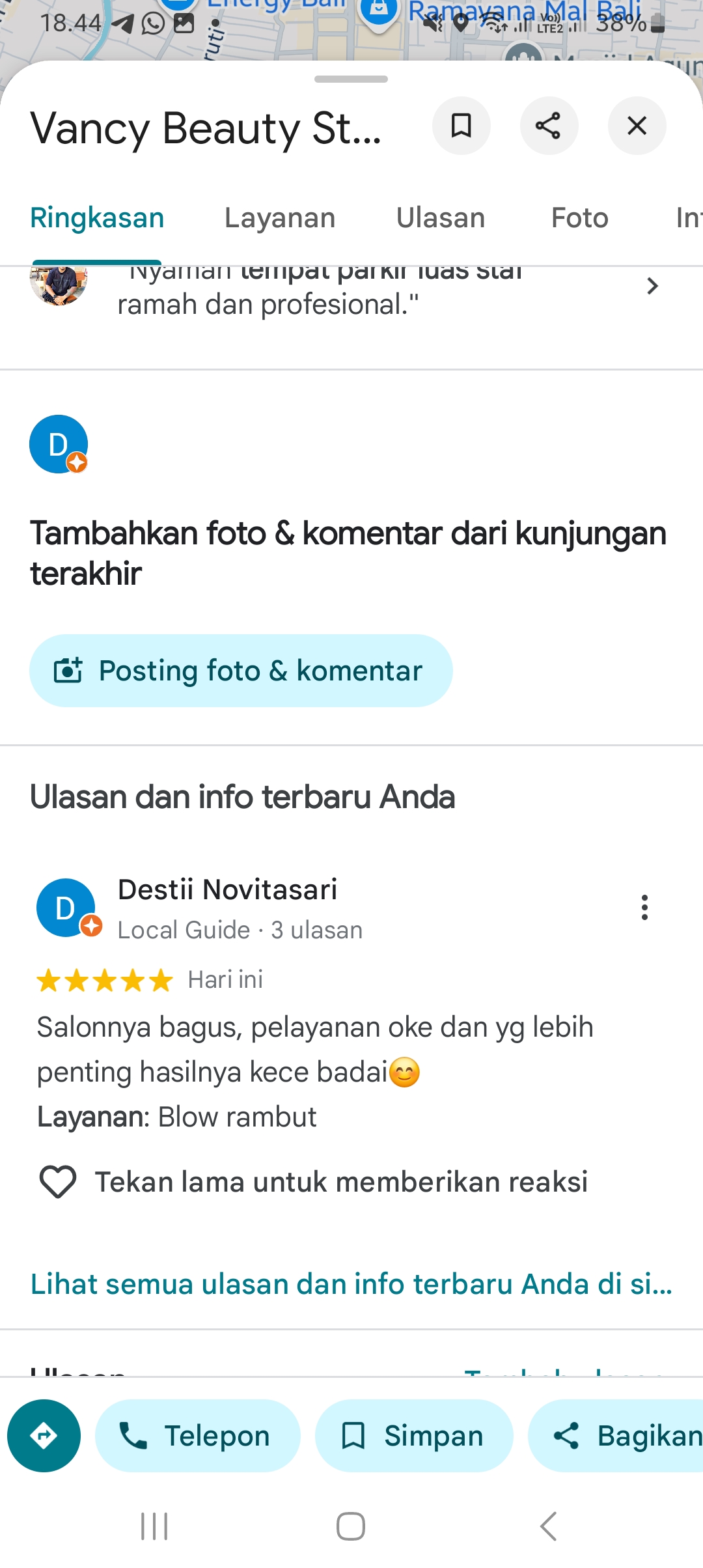Save place with the bookmark icon
703x1568 pixels.
tap(462, 126)
